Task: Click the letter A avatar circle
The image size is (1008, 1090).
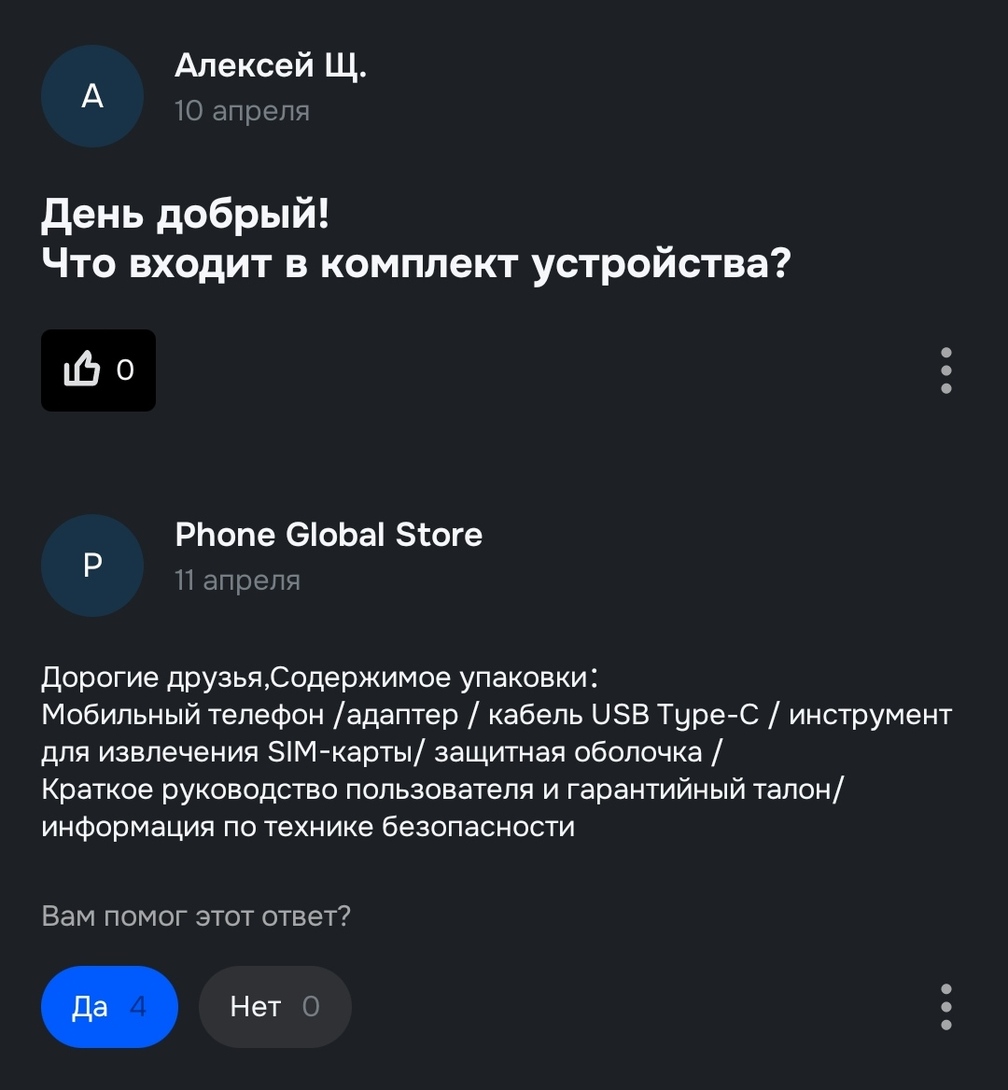Action: click(92, 96)
